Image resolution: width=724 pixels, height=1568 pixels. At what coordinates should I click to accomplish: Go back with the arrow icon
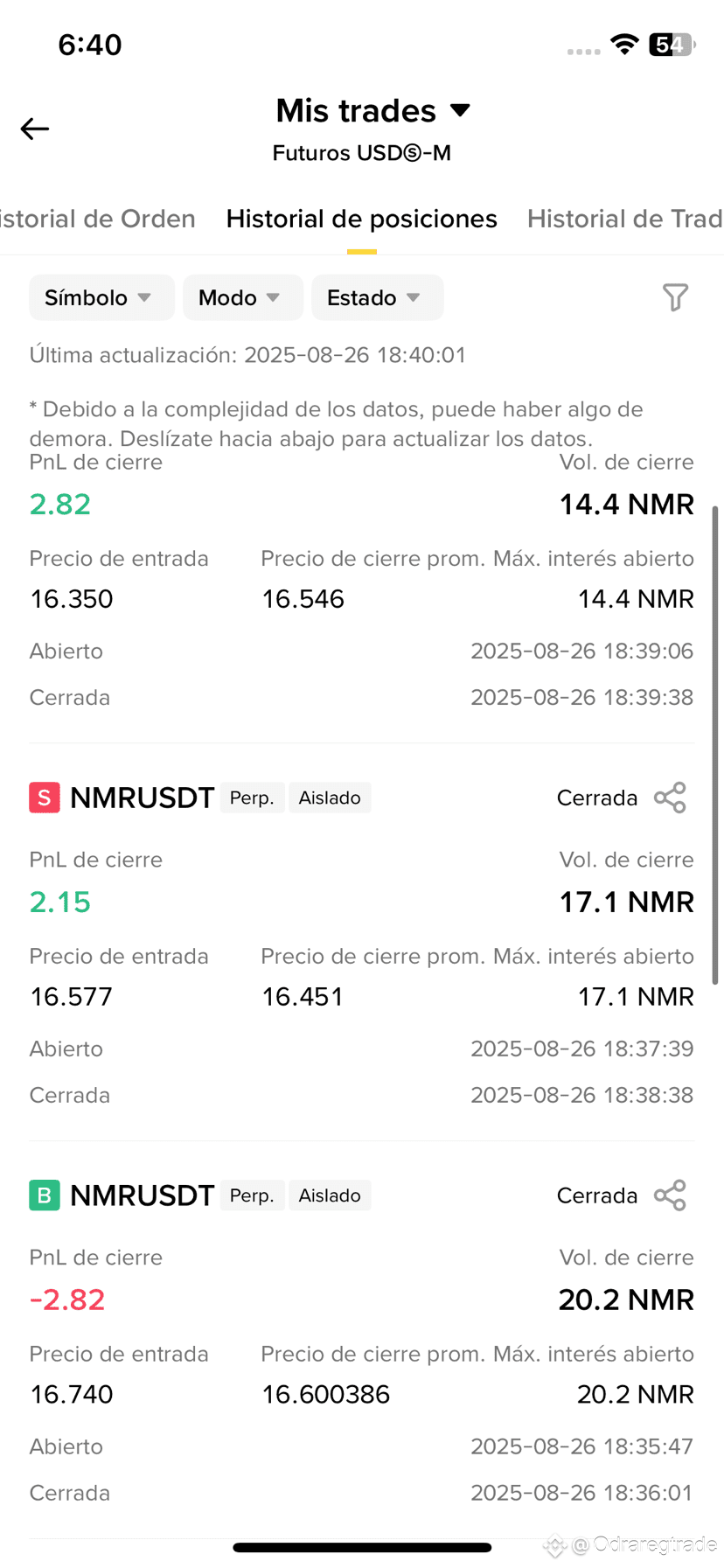[x=35, y=129]
